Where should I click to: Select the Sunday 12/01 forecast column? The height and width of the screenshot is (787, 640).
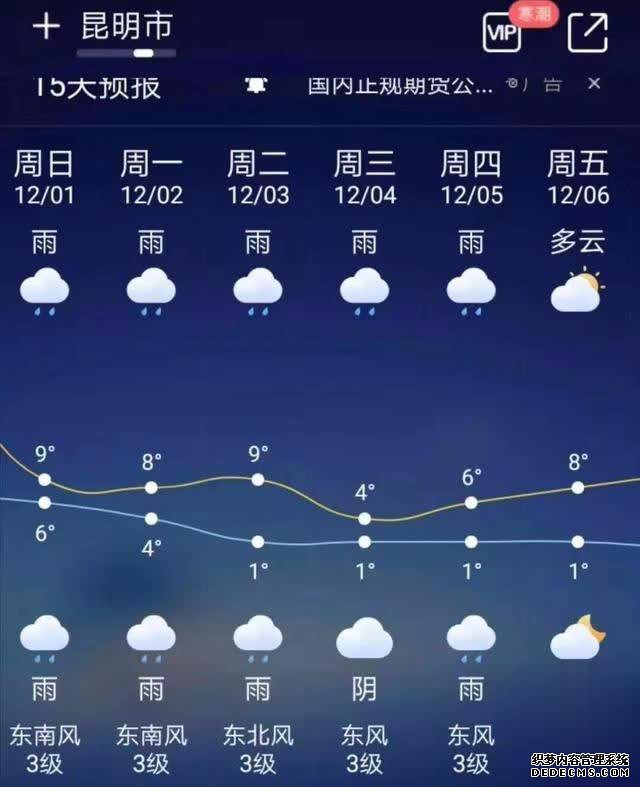click(x=45, y=178)
